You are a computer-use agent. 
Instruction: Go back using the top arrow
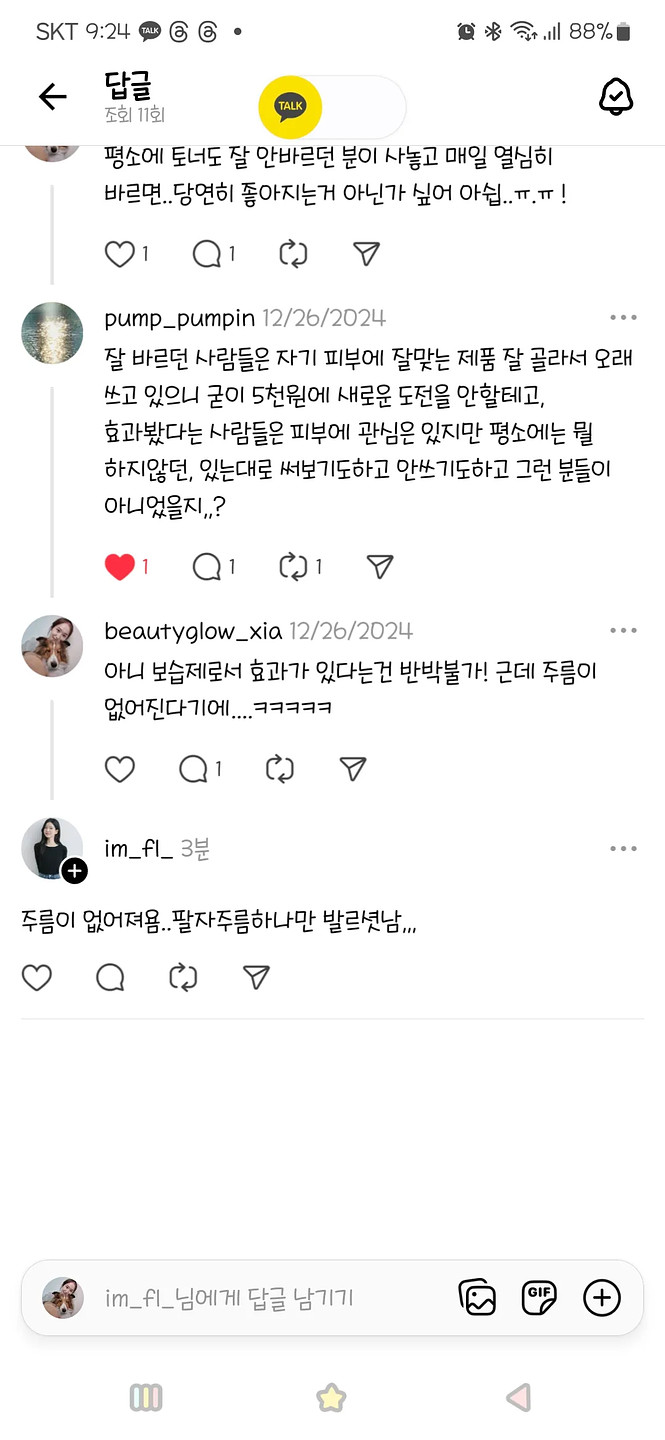click(52, 96)
